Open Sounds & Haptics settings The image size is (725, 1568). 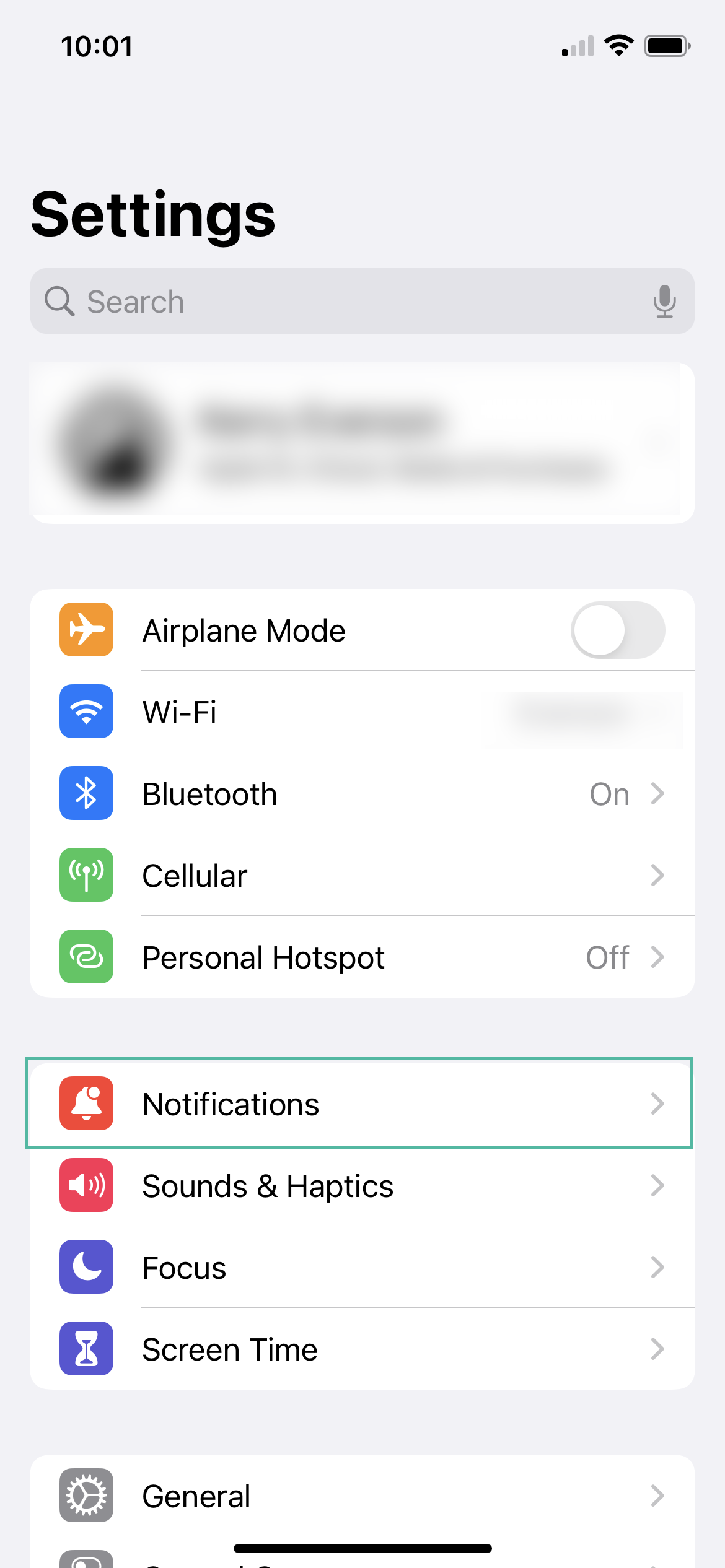[362, 1186]
